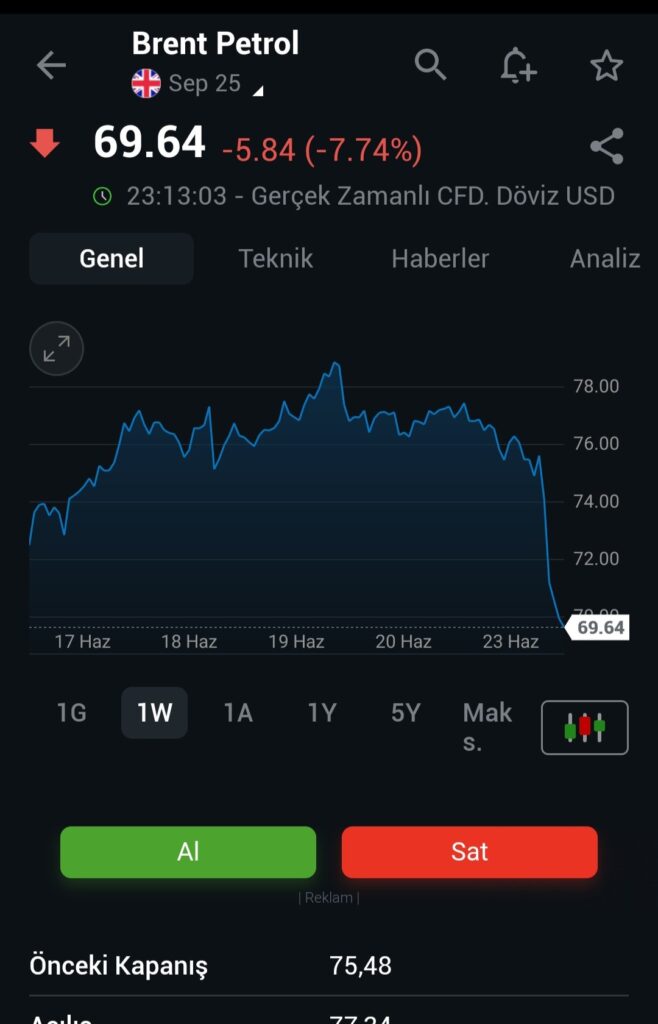Create a price alert with the bell
Image resolution: width=658 pixels, height=1024 pixels.
click(518, 66)
